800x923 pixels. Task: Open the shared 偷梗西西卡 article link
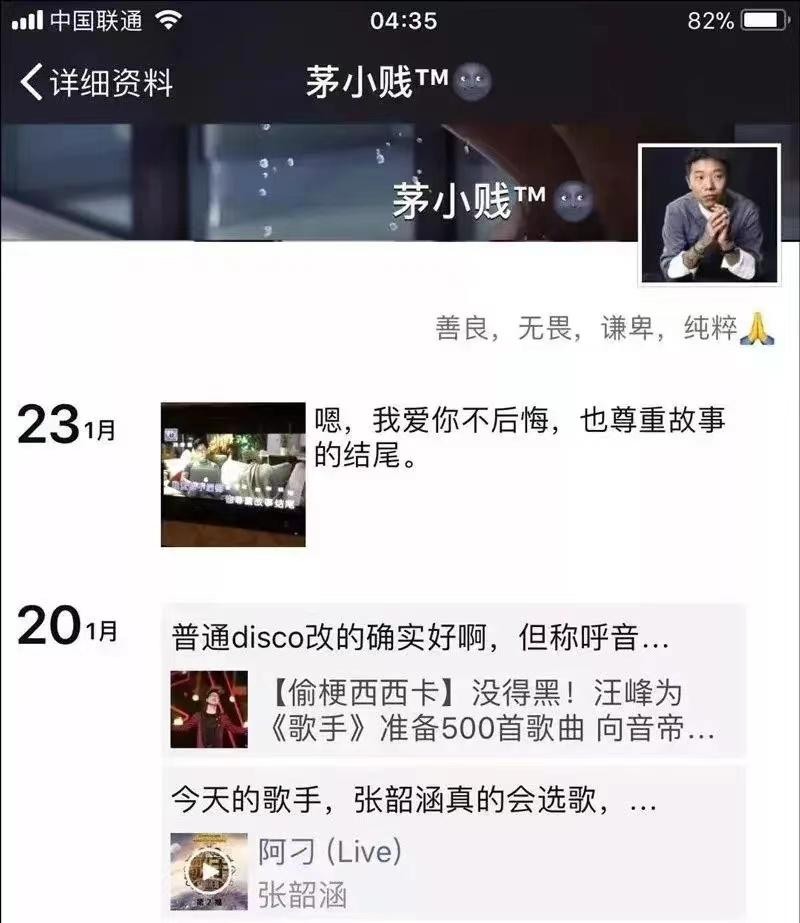click(456, 710)
